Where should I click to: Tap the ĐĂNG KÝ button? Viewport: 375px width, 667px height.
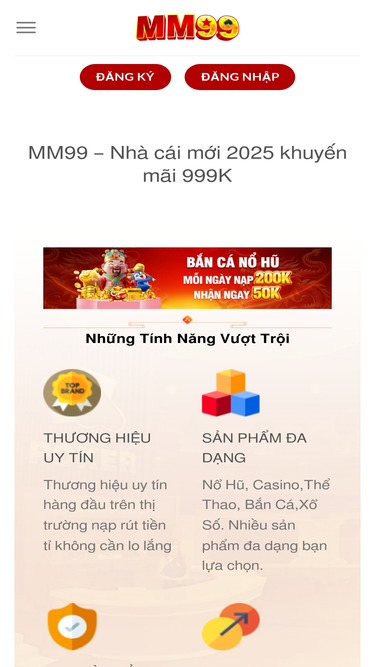[x=125, y=77]
